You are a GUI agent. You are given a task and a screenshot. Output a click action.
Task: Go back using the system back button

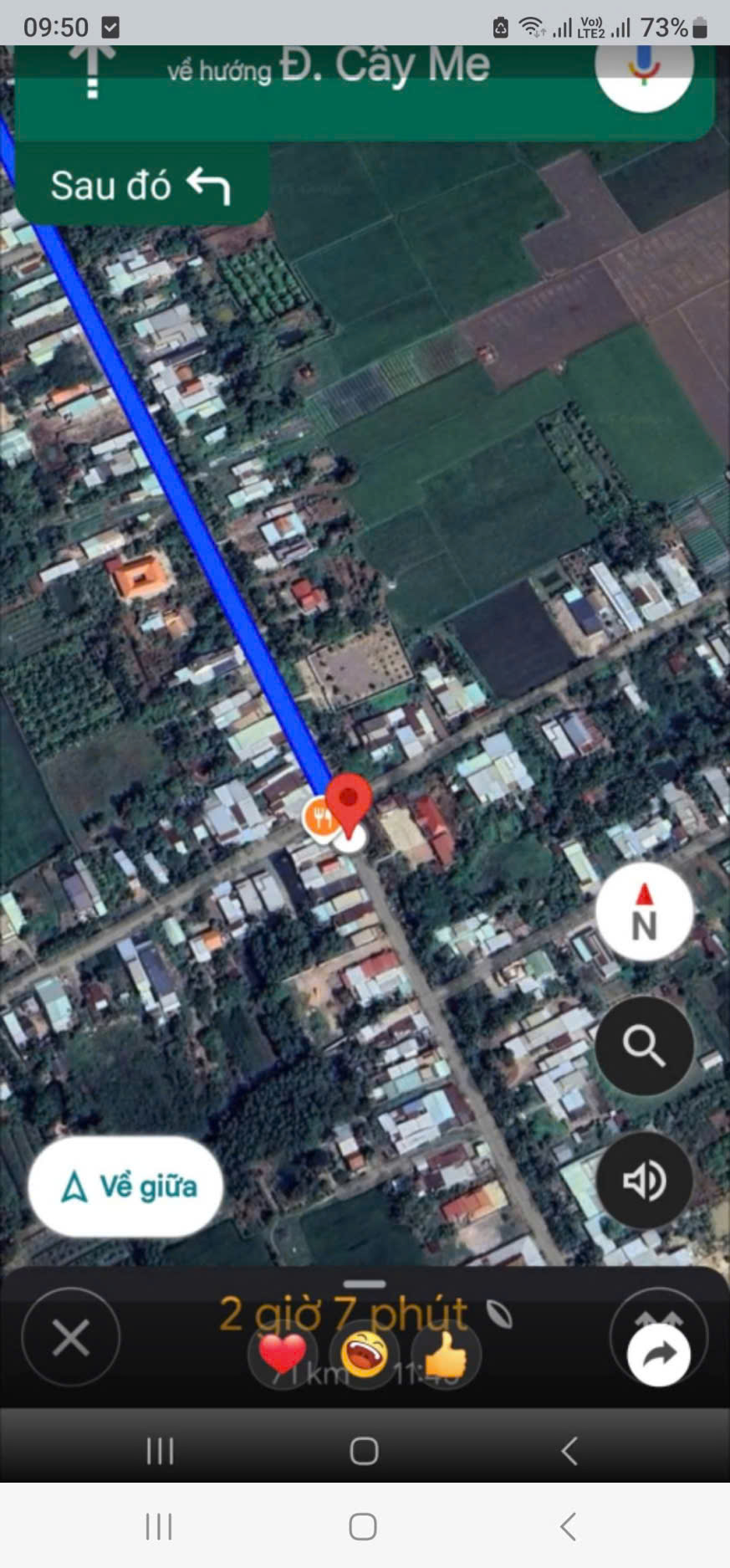click(x=569, y=1526)
